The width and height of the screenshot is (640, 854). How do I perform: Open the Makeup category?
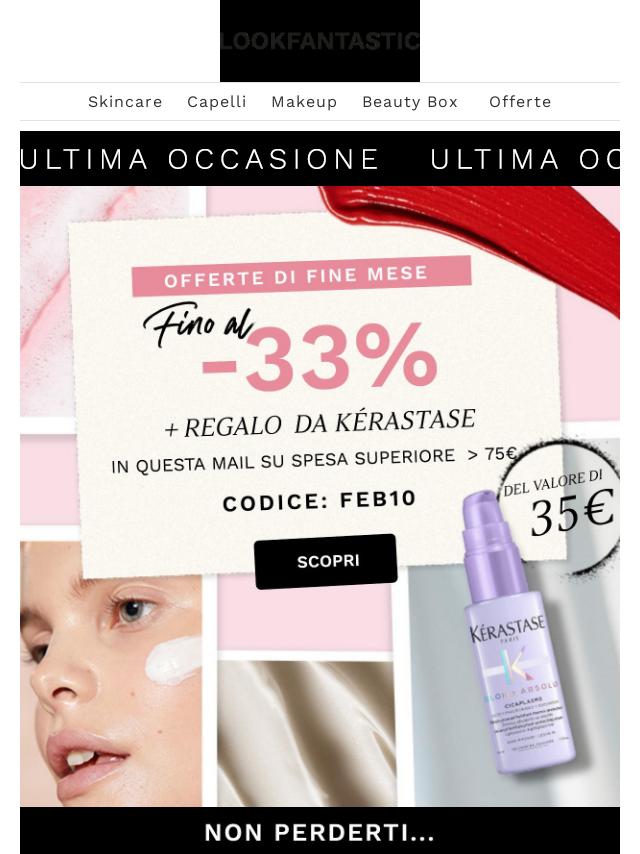[x=304, y=102]
